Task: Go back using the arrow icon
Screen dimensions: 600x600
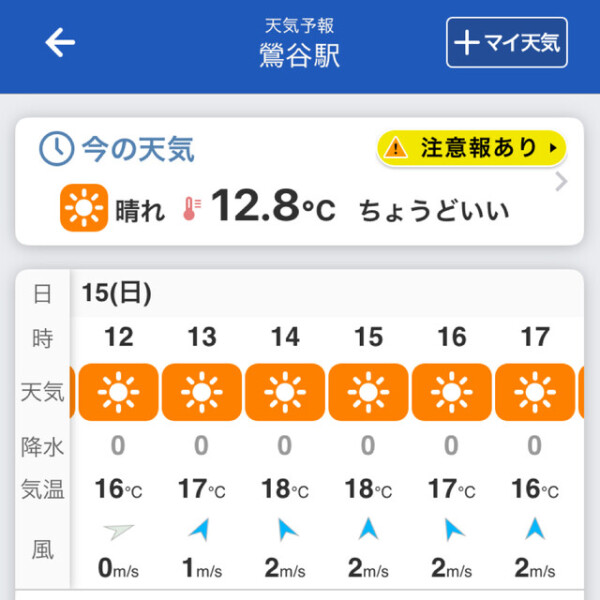Action: (60, 42)
